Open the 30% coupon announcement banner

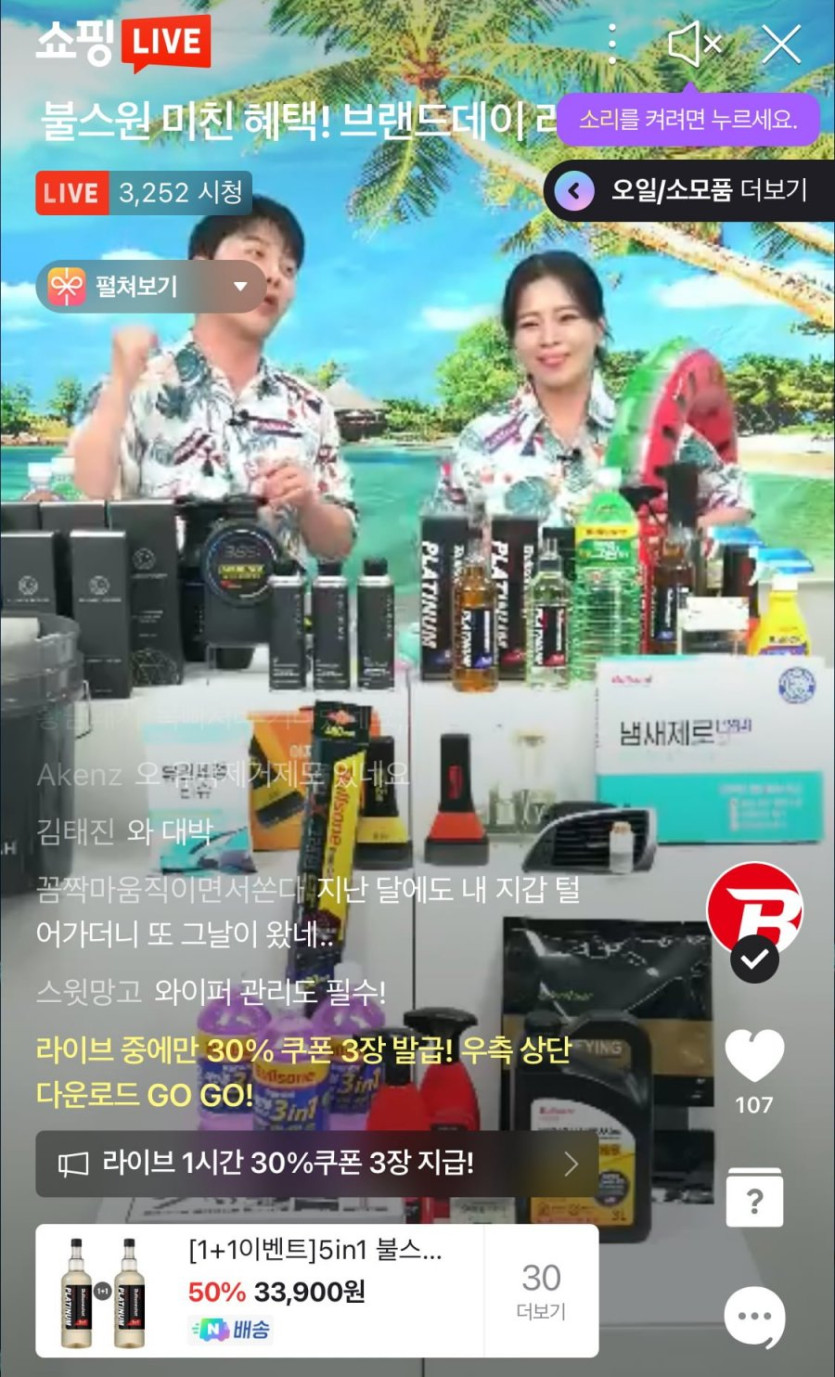click(317, 1164)
